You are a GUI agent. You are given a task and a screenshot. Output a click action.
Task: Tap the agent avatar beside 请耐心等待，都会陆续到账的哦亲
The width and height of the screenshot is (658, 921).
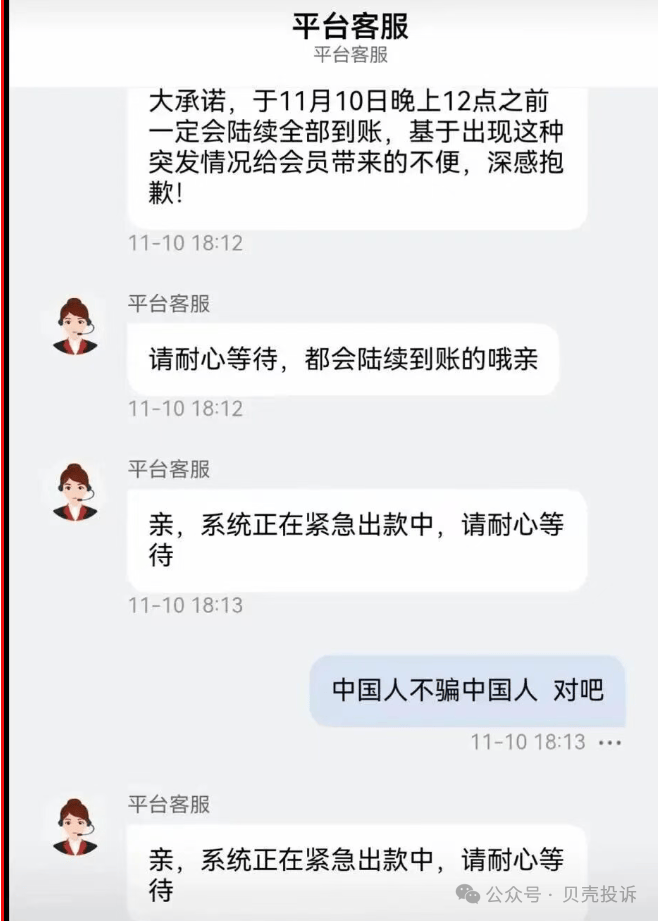75,326
